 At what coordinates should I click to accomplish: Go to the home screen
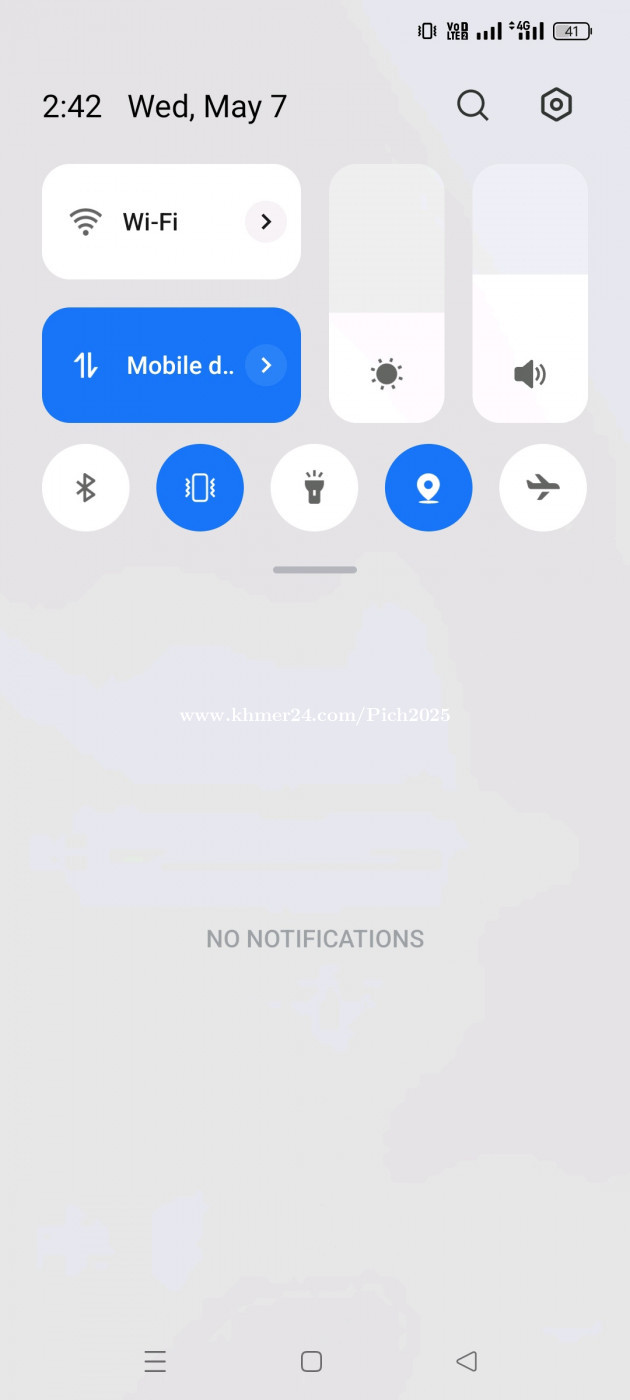pyautogui.click(x=311, y=1361)
